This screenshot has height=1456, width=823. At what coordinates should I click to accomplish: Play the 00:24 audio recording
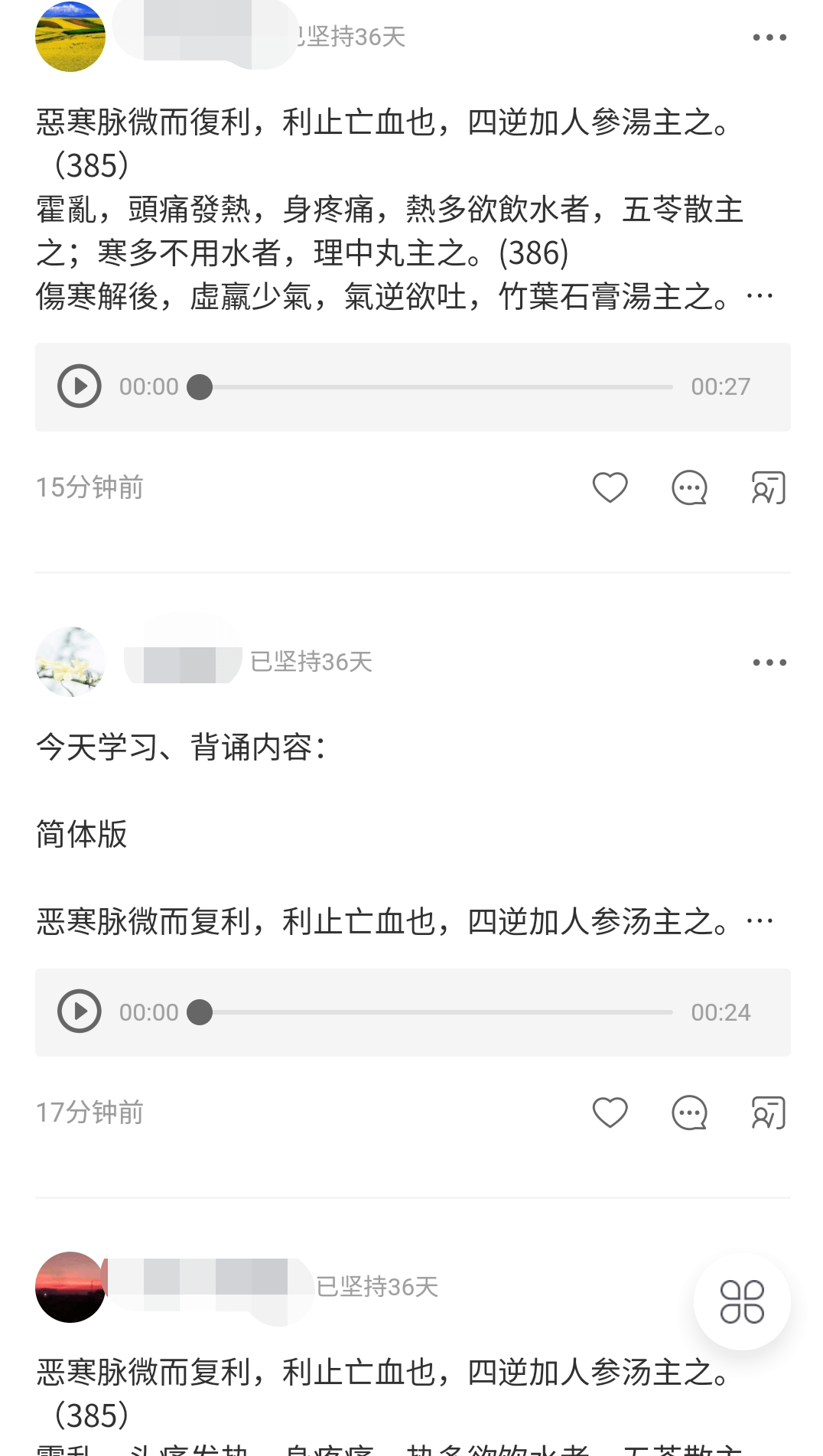(x=80, y=1011)
